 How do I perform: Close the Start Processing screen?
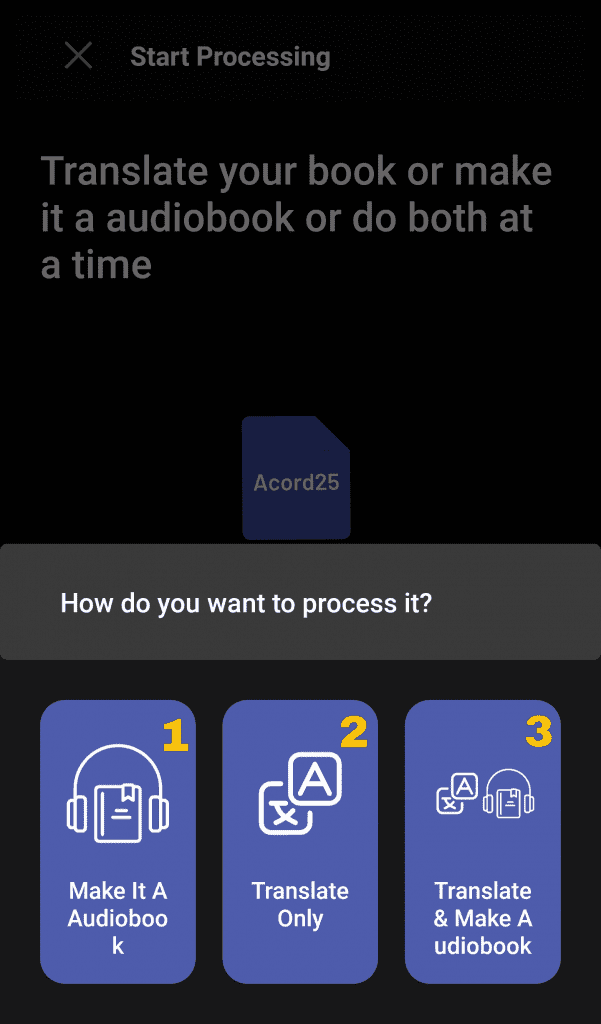tap(78, 56)
